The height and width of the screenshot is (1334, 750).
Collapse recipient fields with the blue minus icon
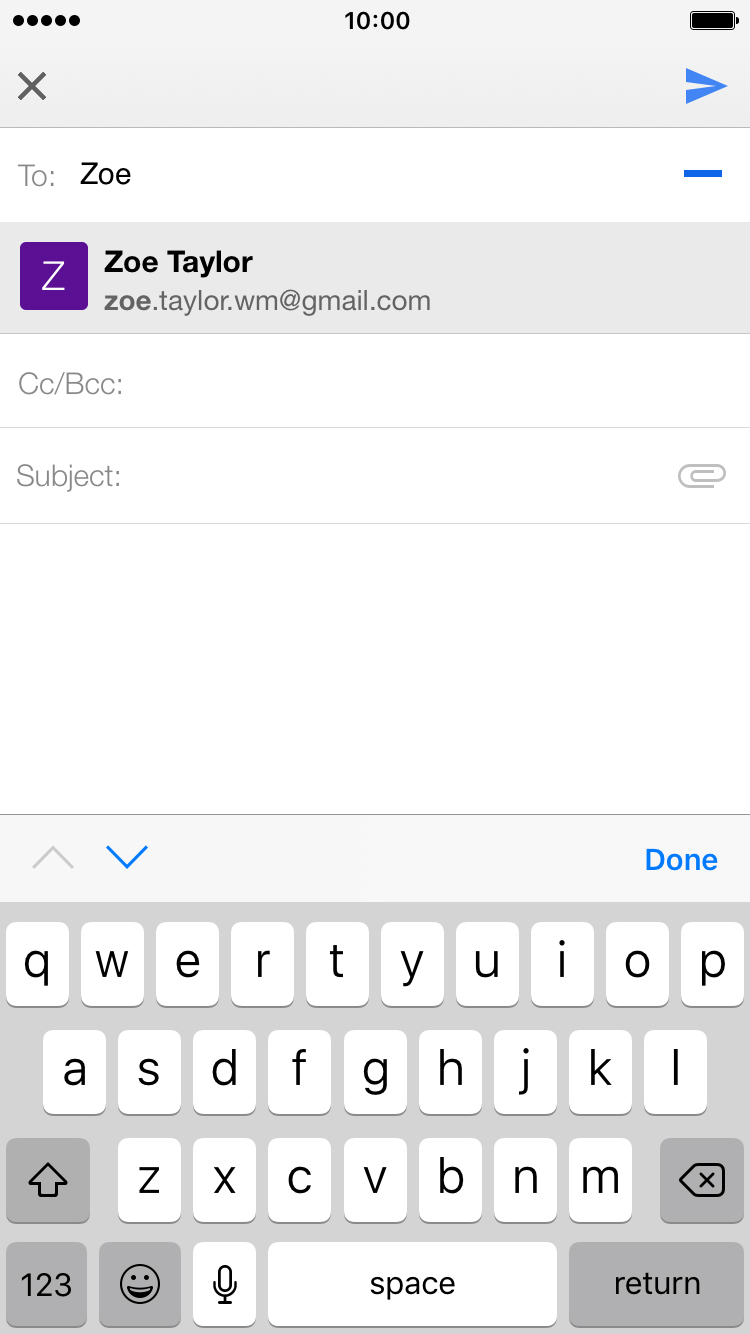point(702,174)
